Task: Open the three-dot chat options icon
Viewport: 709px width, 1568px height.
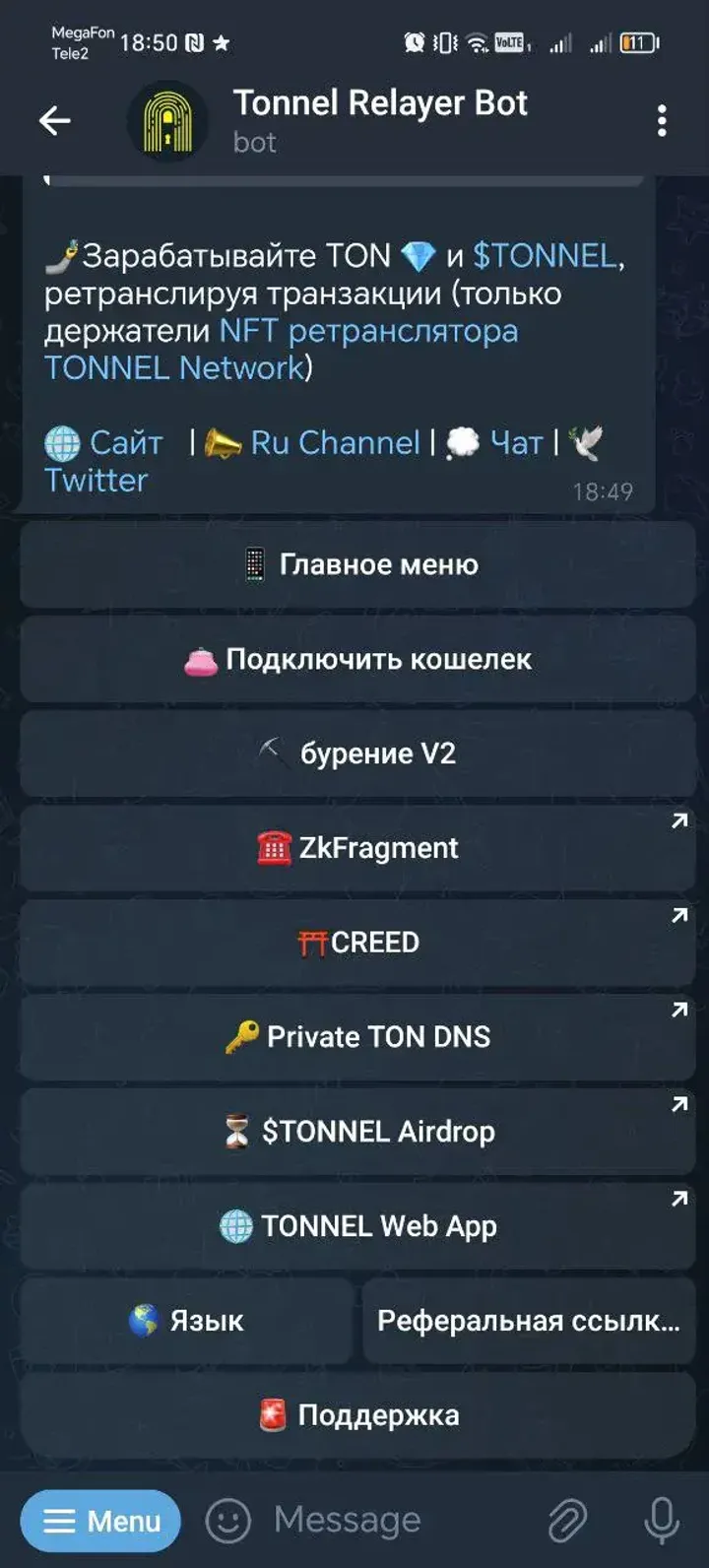Action: click(x=662, y=118)
